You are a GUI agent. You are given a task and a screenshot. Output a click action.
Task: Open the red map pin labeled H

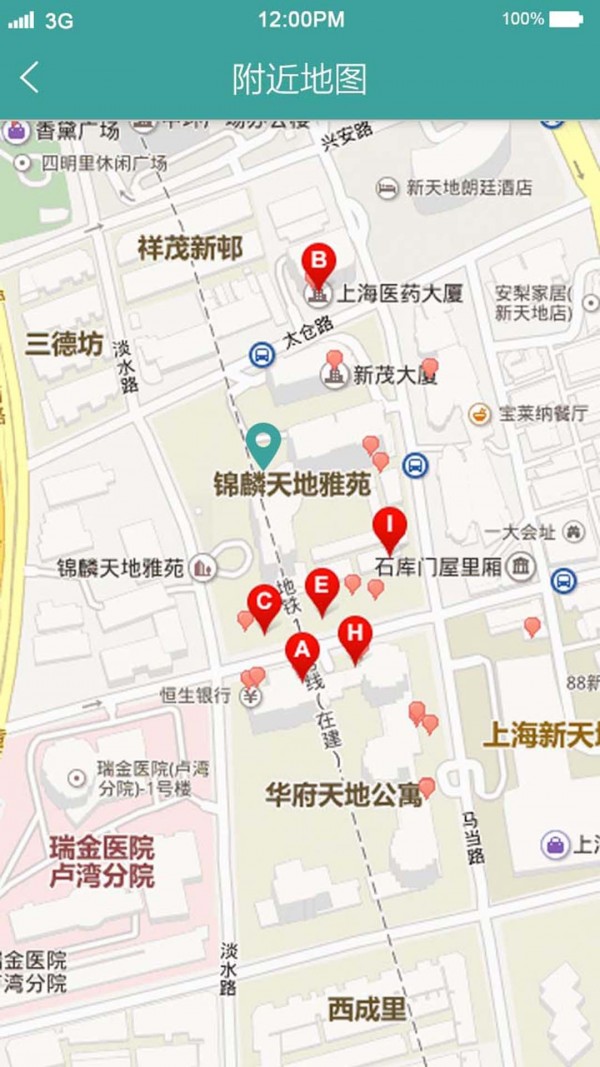(355, 640)
